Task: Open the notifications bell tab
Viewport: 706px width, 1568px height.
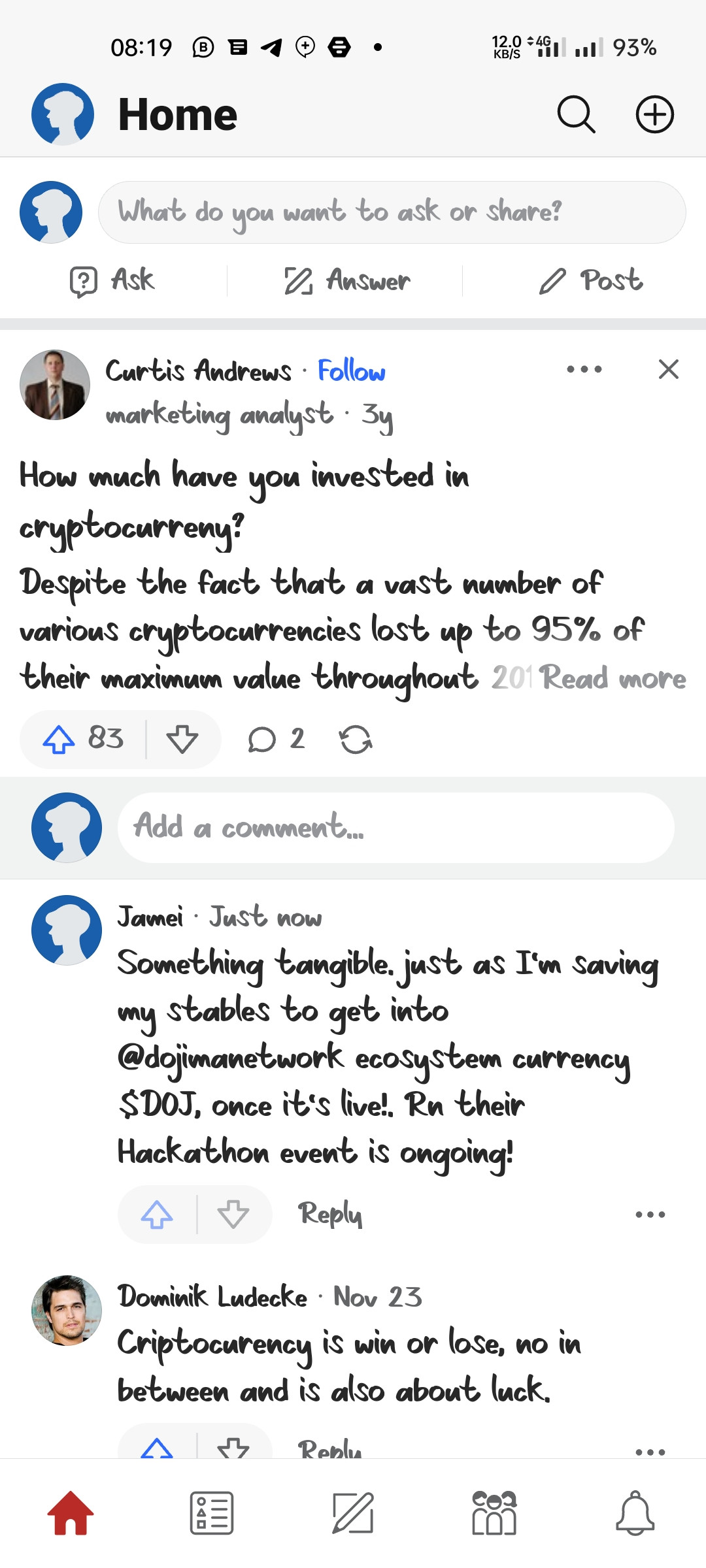Action: [635, 1512]
